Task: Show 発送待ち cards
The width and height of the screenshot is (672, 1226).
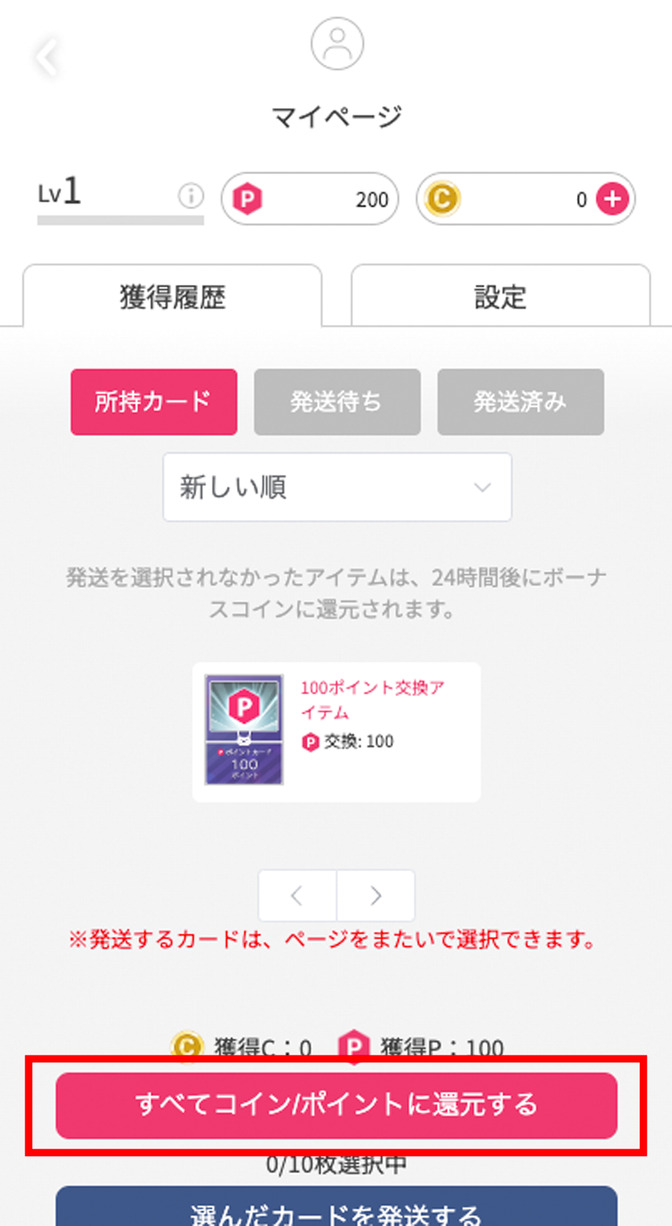Action: point(337,402)
